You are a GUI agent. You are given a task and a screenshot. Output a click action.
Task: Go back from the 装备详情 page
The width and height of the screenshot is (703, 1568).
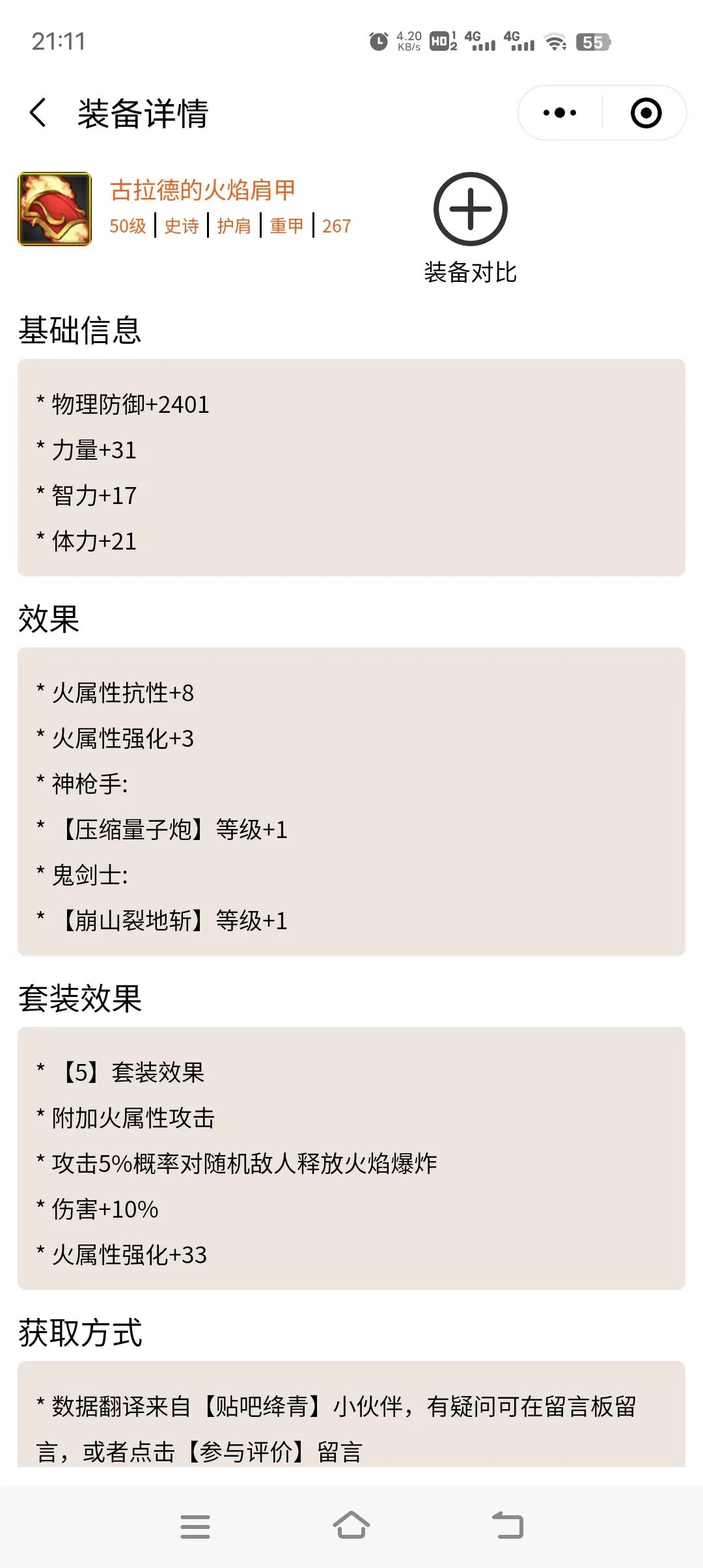pos(38,113)
